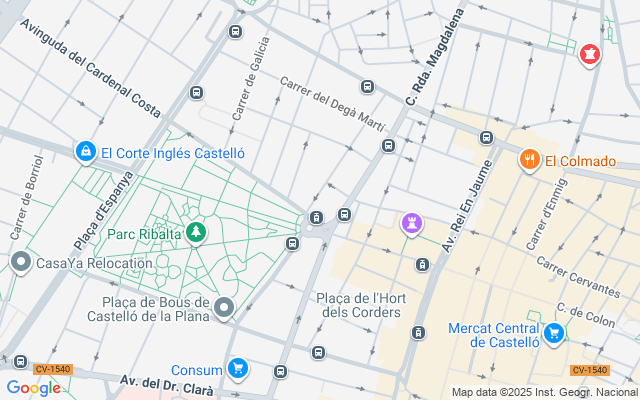
Task: Open the red bar marker in top corner
Action: (590, 56)
